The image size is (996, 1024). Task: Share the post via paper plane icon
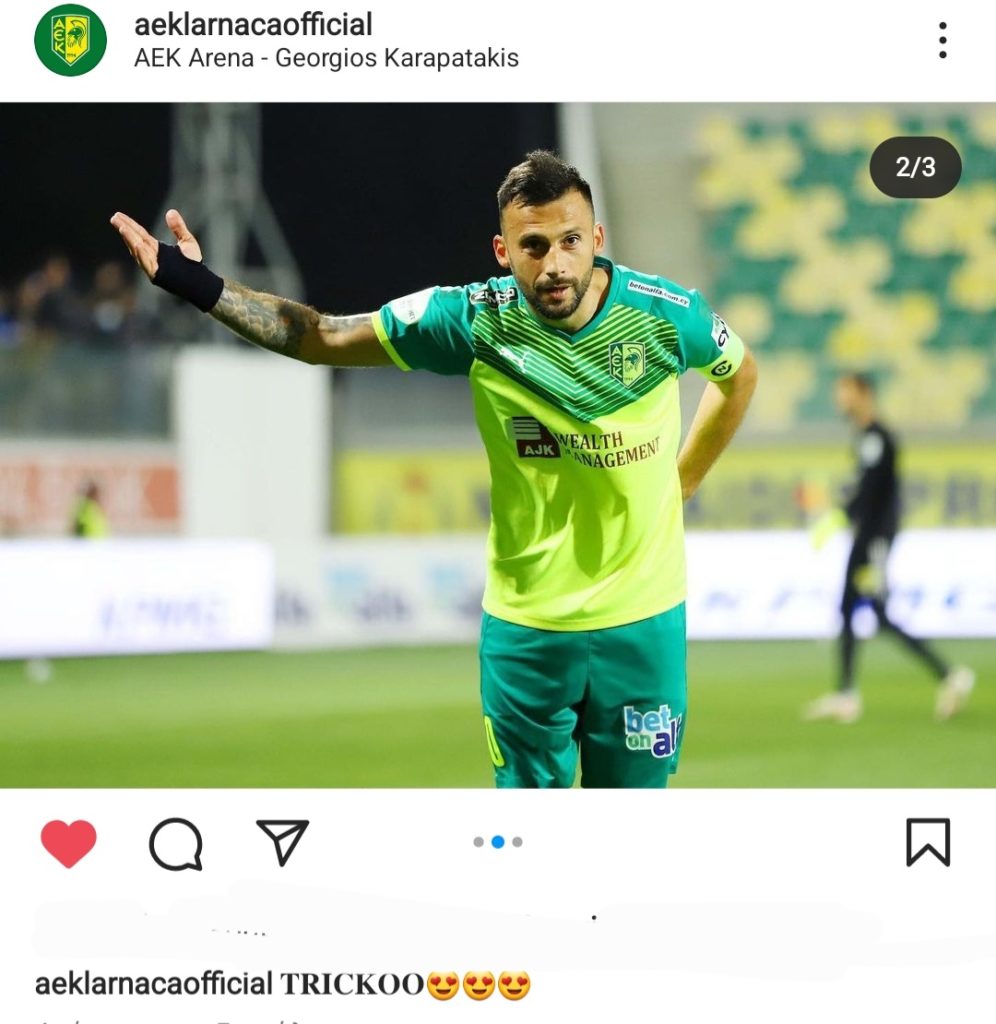pyautogui.click(x=282, y=842)
